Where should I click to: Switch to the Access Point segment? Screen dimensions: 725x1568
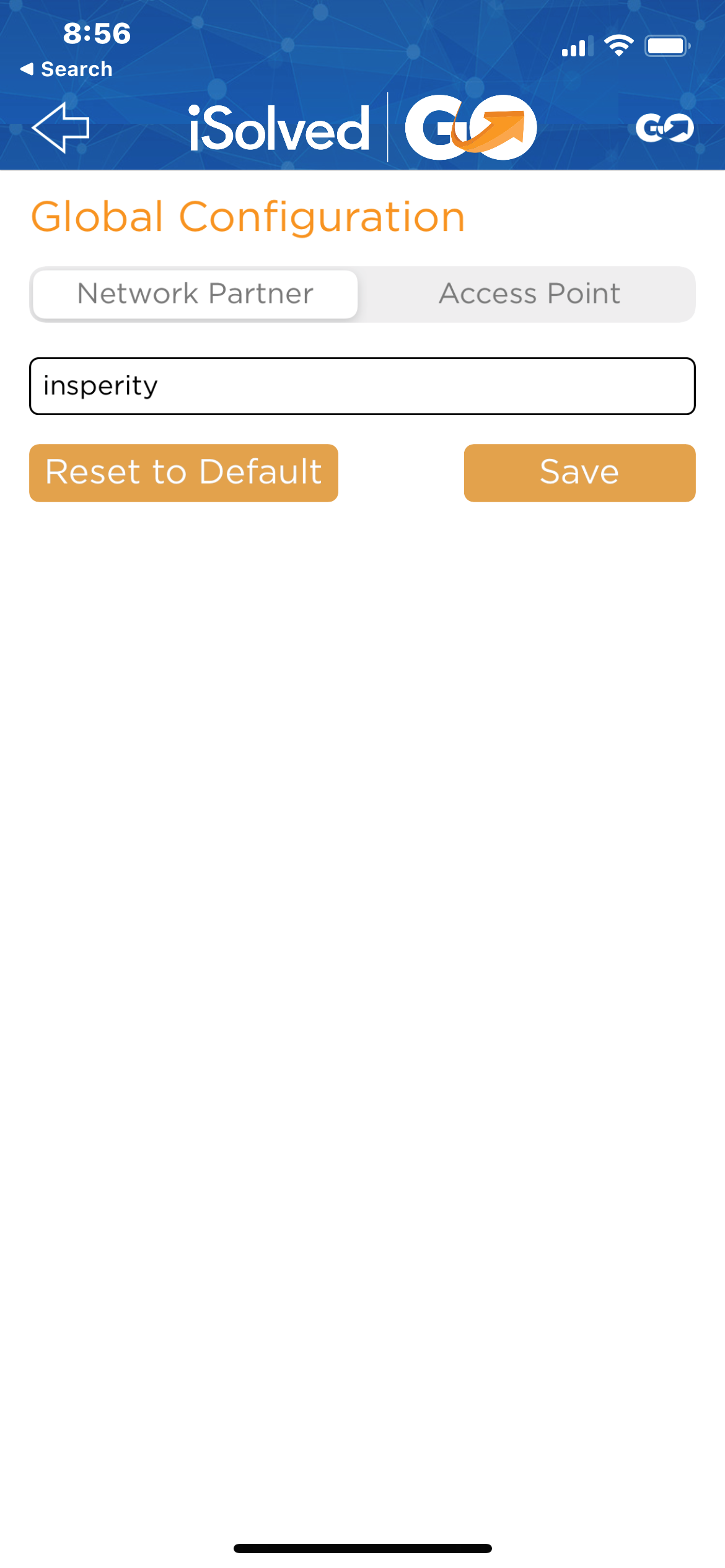tap(529, 294)
